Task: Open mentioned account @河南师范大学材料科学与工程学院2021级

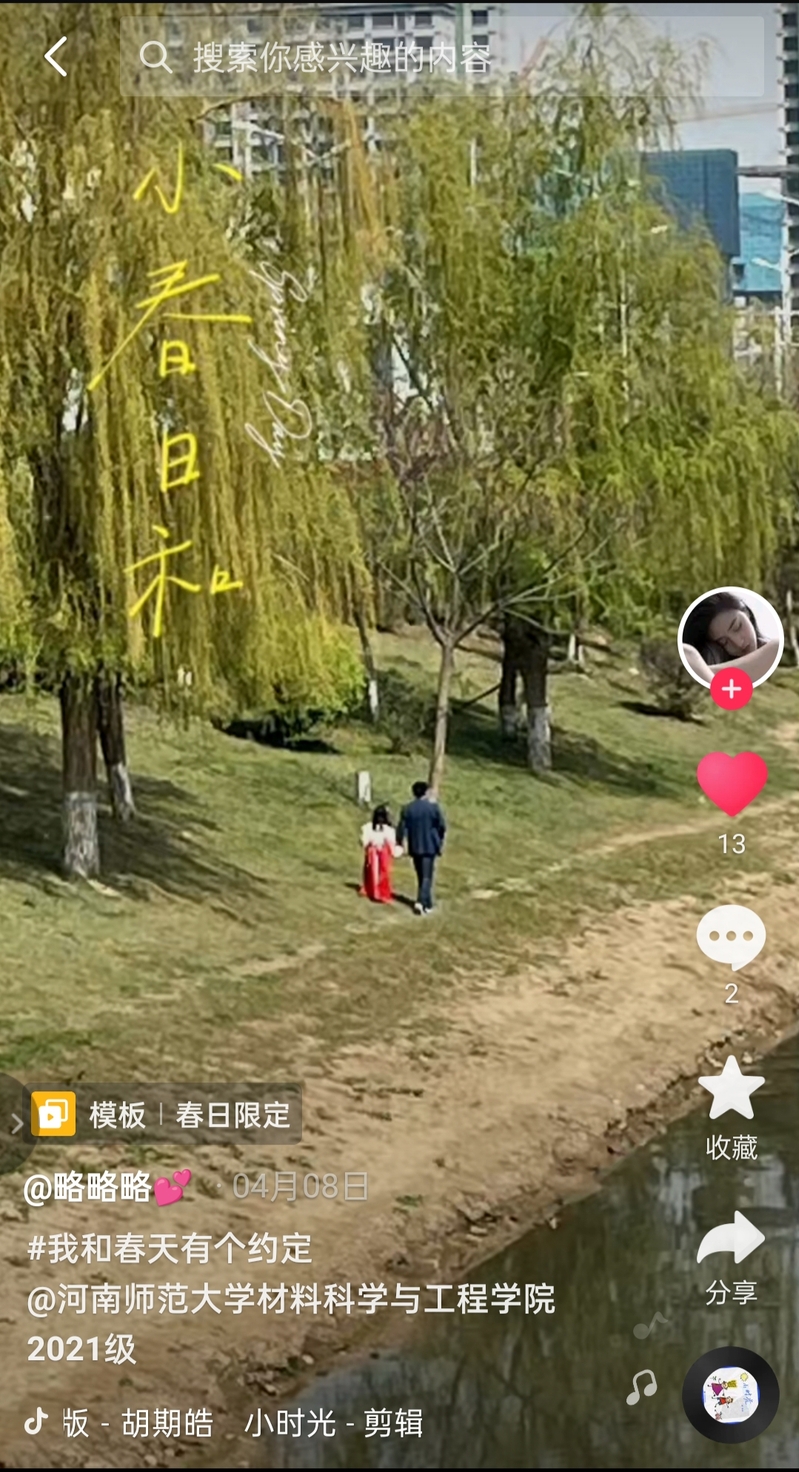Action: 290,1299
